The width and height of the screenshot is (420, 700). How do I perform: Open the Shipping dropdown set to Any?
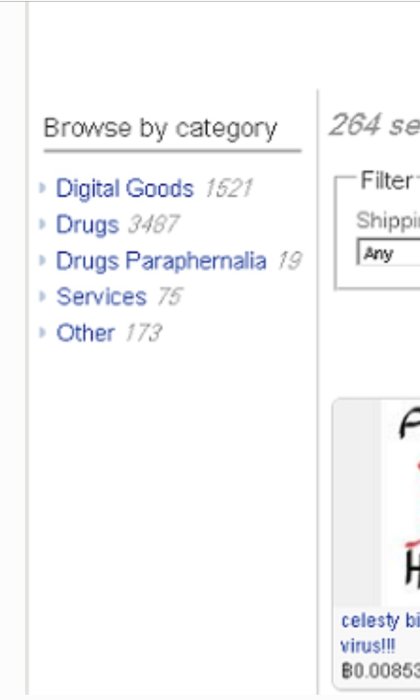(x=388, y=254)
